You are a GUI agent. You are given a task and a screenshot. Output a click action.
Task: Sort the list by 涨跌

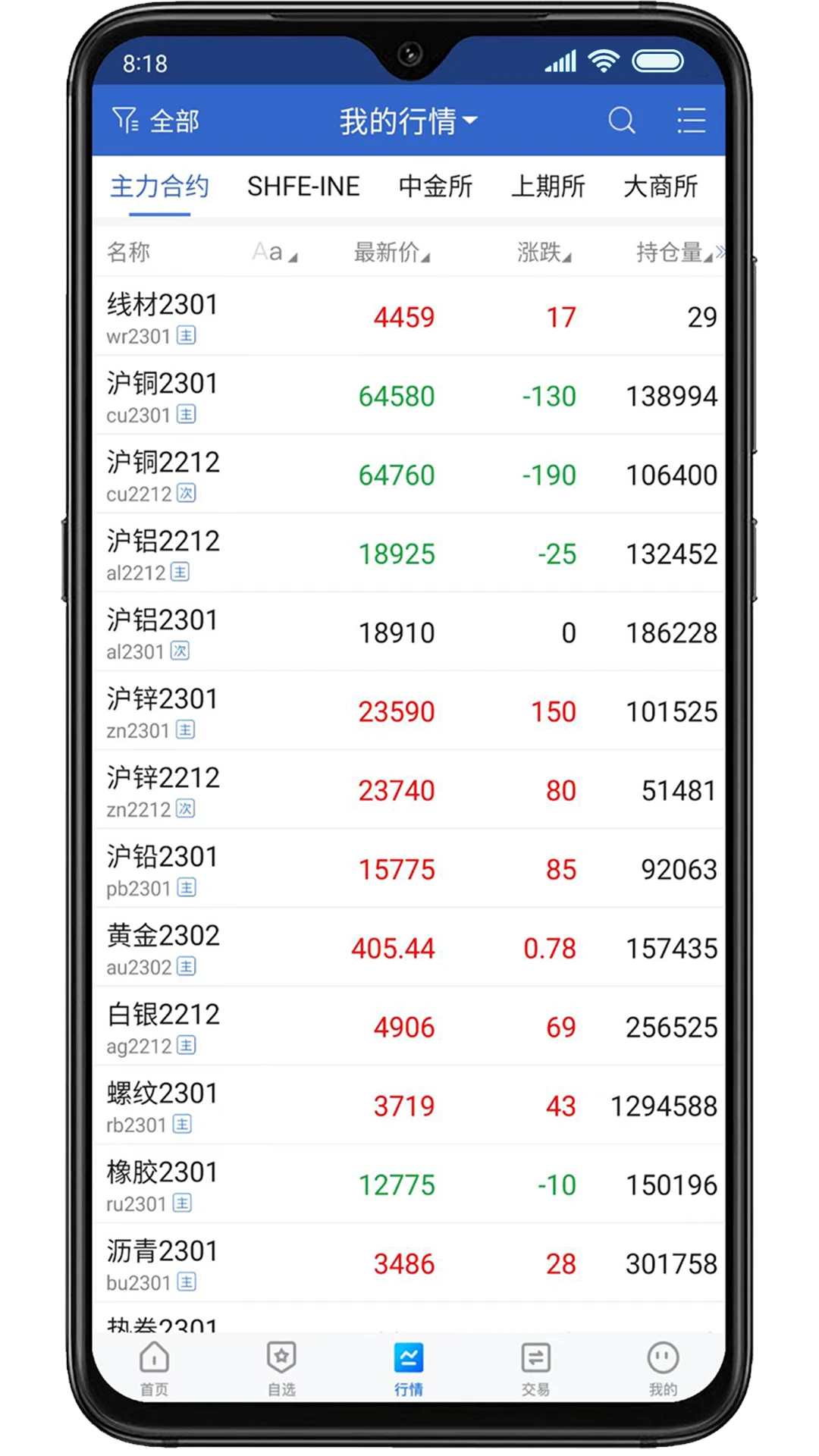(543, 253)
